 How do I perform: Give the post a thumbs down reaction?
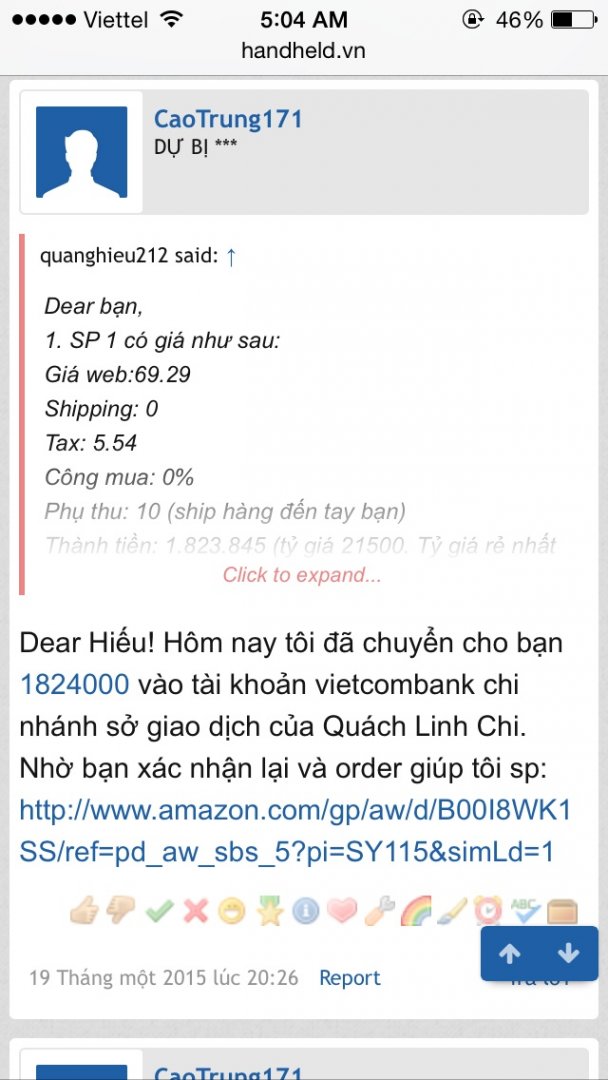click(121, 911)
